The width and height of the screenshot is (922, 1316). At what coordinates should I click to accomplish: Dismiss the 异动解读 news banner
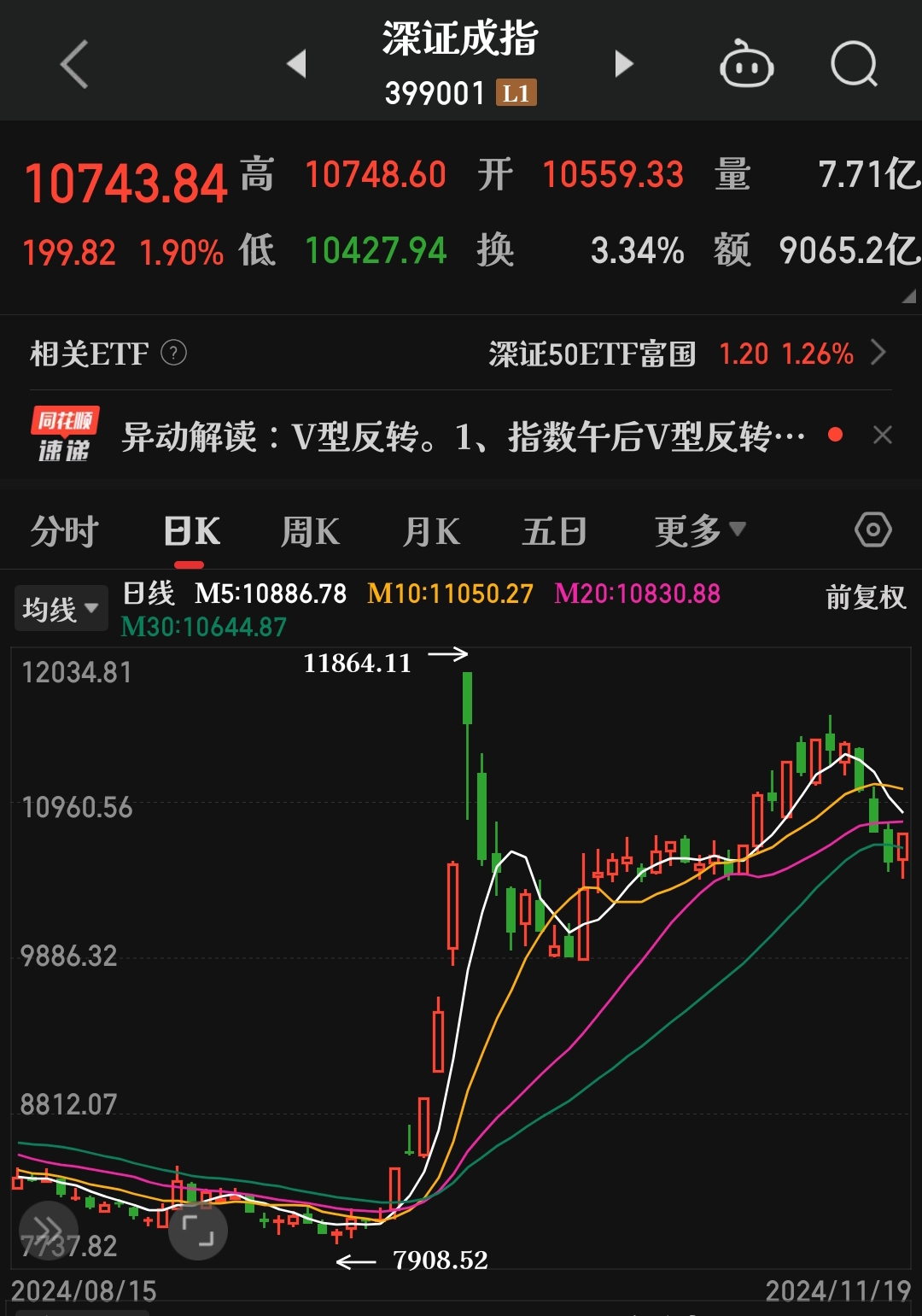883,436
